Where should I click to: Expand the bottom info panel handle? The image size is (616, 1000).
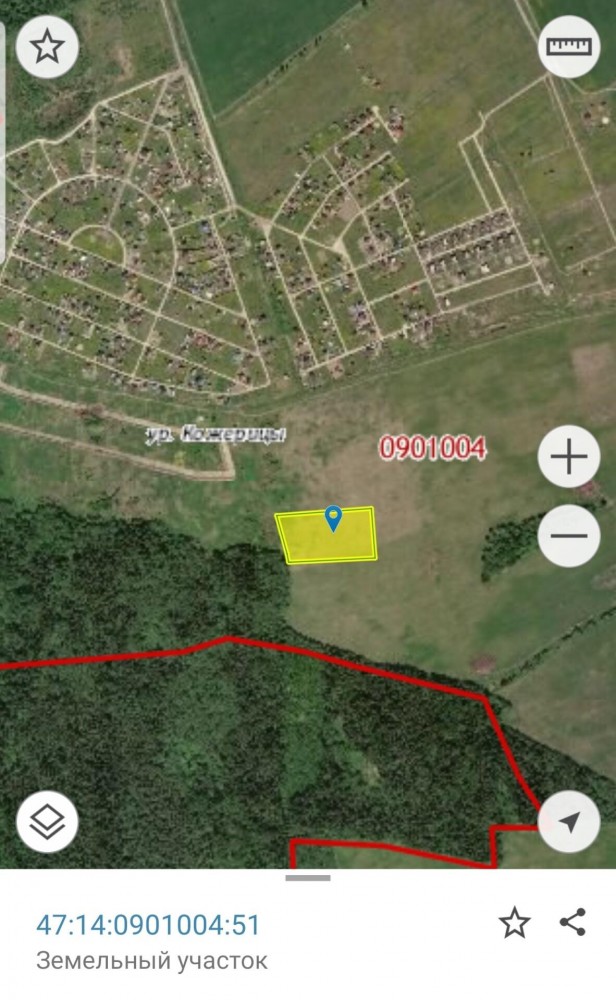tap(308, 878)
